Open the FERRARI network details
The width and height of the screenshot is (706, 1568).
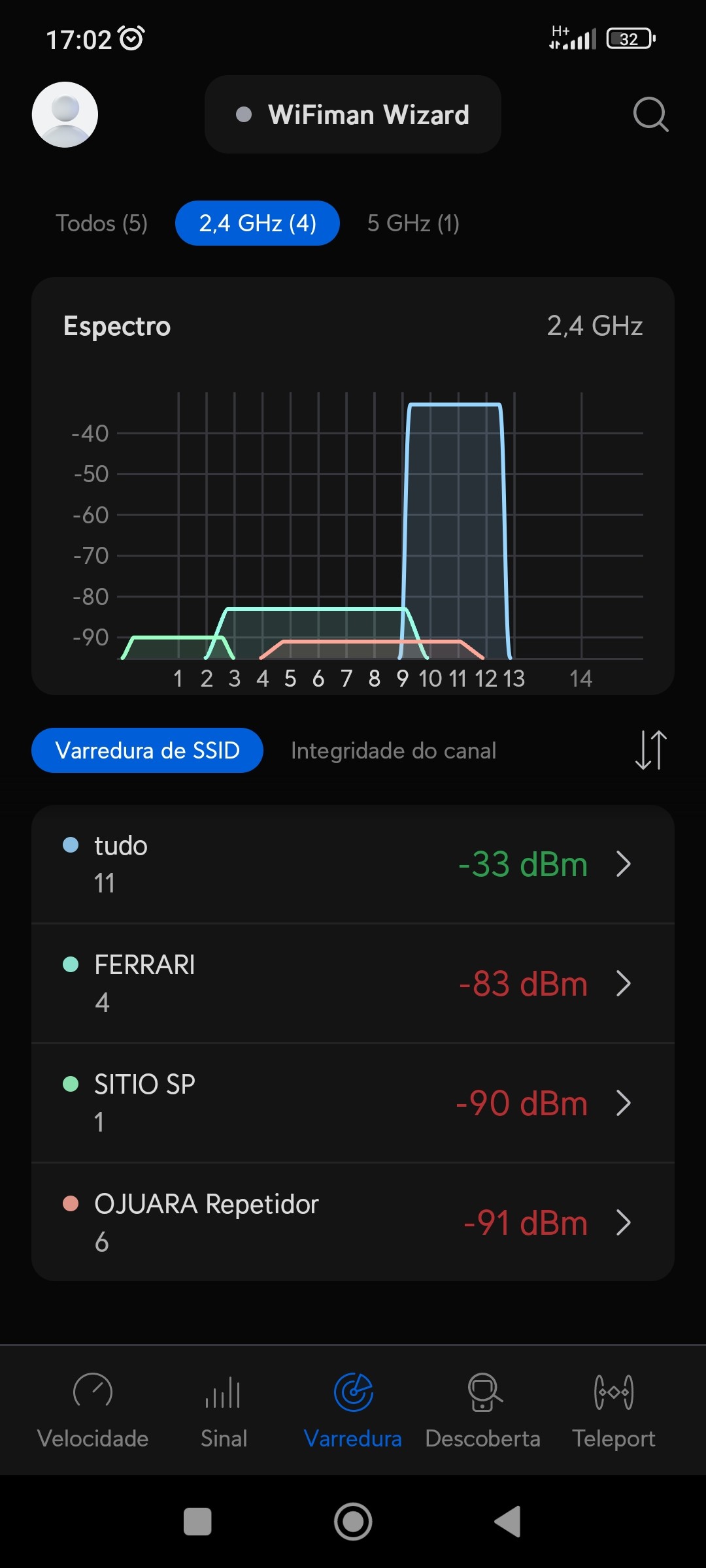pyautogui.click(x=353, y=983)
